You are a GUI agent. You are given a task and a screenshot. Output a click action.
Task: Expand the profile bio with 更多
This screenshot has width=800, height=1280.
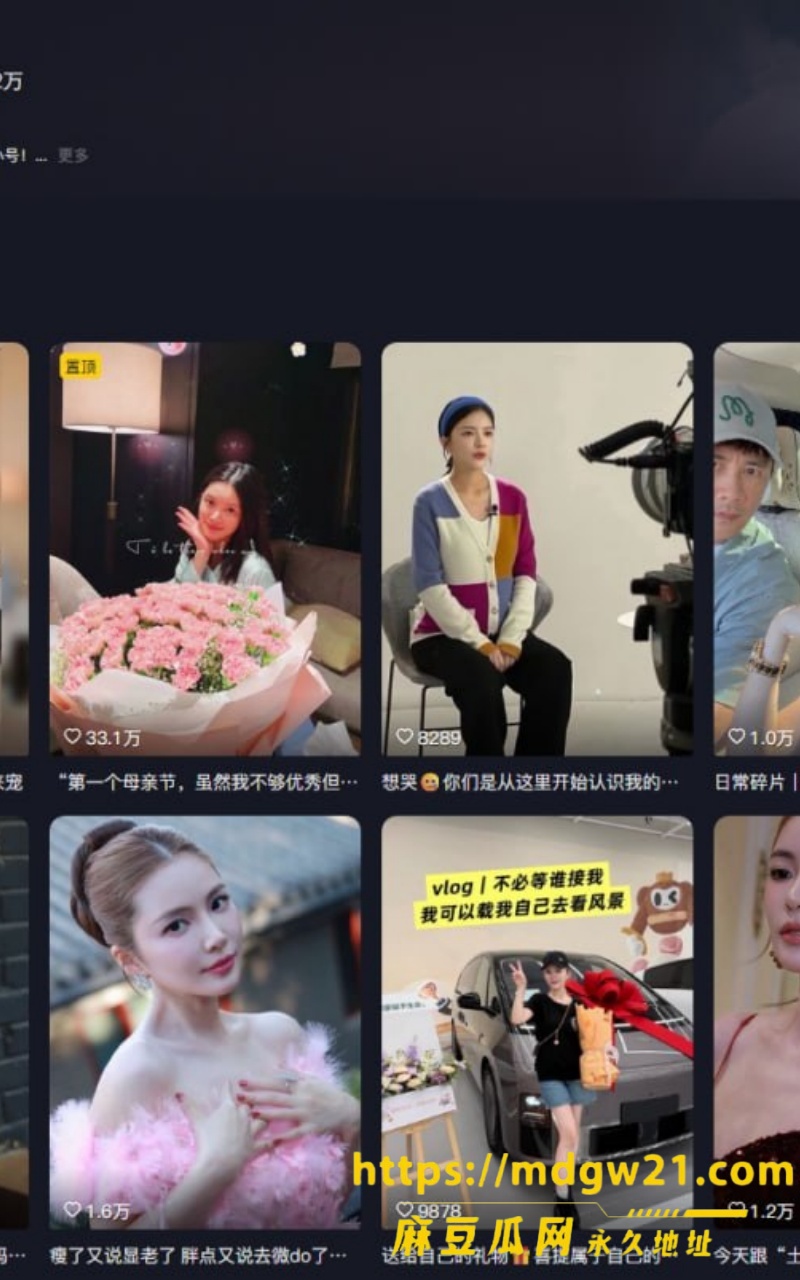tap(73, 155)
